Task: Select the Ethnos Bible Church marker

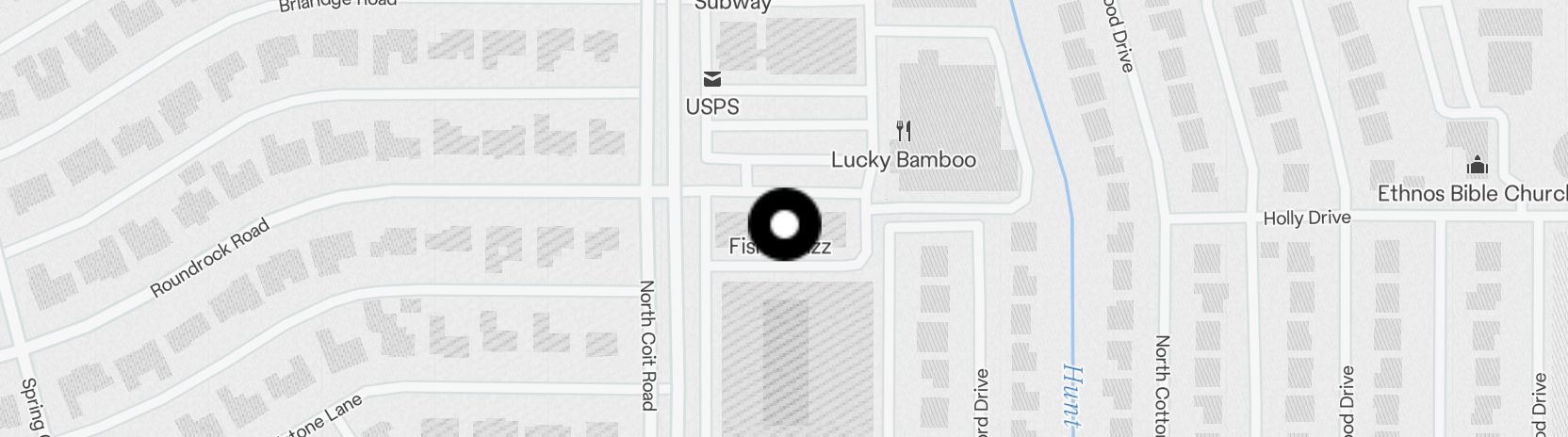Action: pyautogui.click(x=1477, y=166)
